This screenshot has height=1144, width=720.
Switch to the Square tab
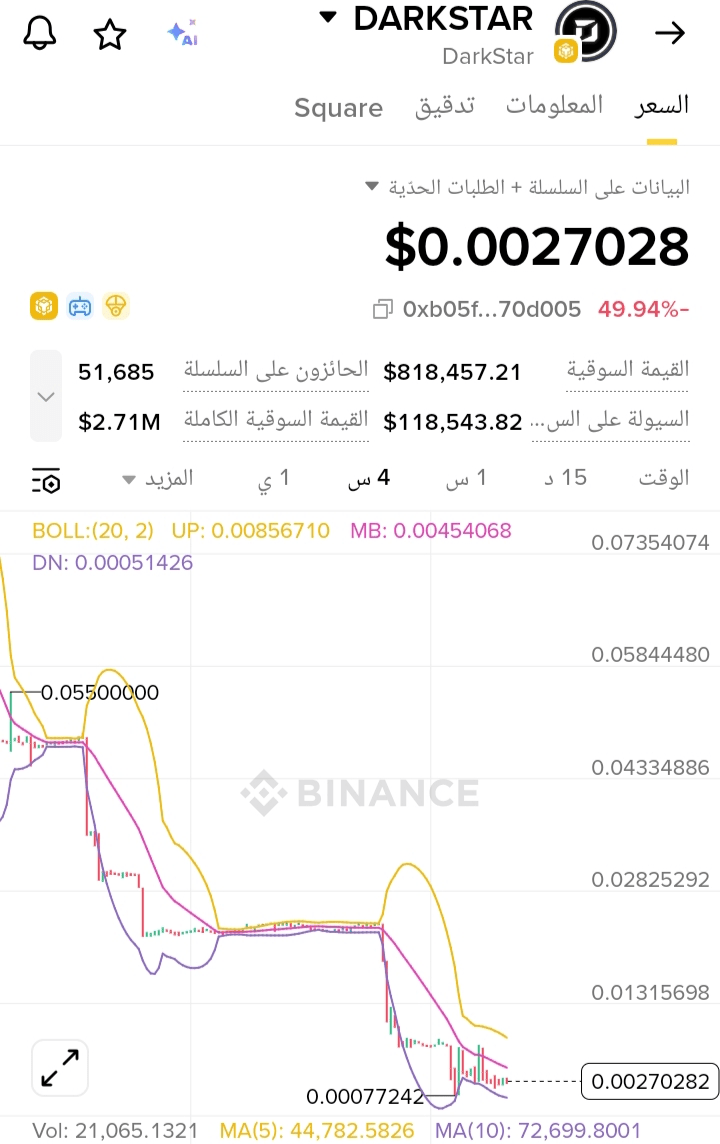(338, 108)
